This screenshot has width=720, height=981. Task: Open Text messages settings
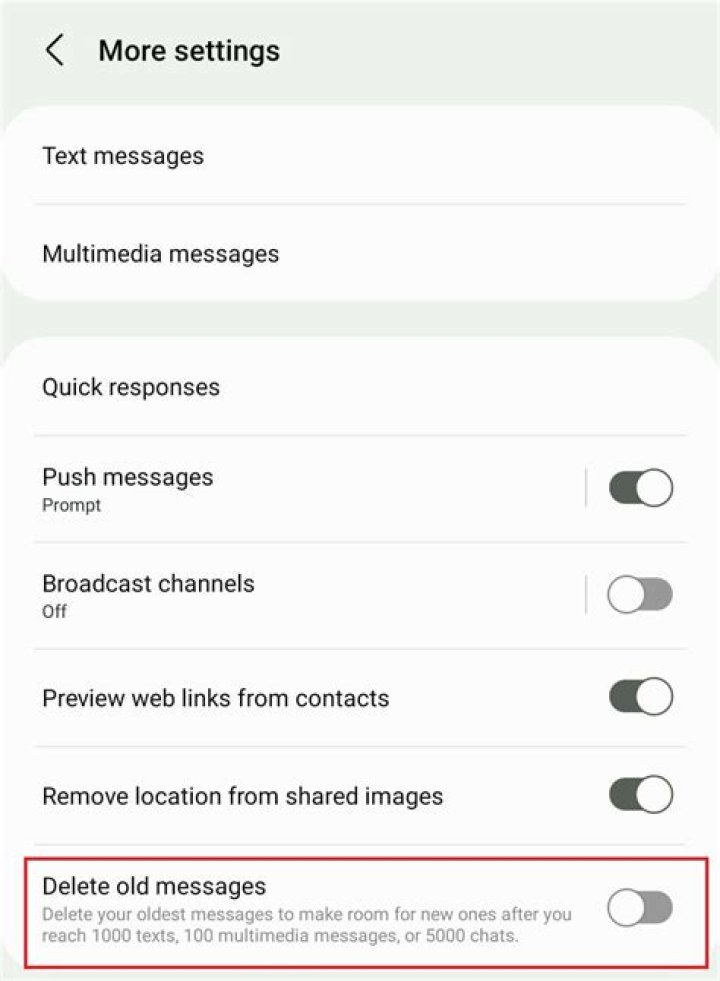pos(123,156)
